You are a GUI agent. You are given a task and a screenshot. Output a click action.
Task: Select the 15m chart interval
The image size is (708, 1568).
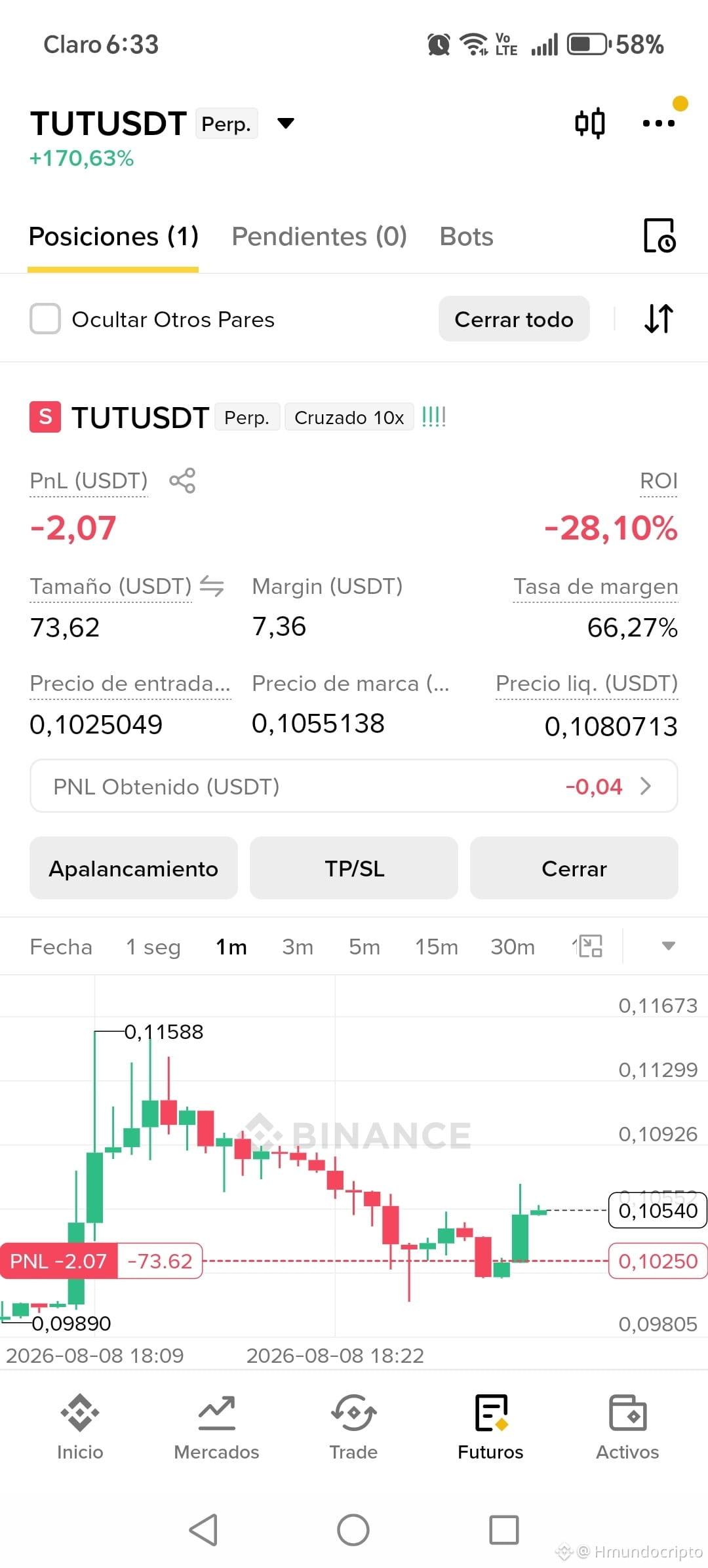437,947
